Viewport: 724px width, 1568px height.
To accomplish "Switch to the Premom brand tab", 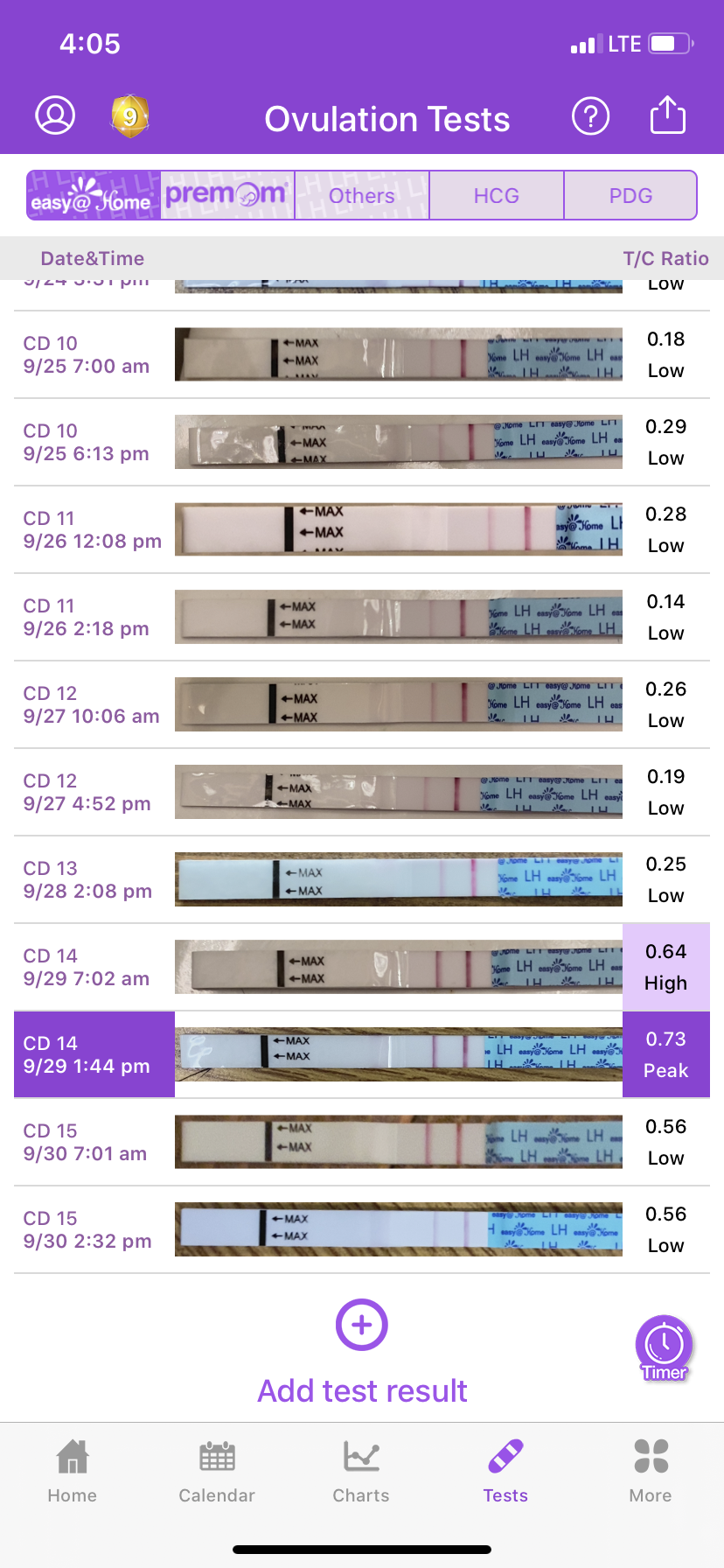I will 227,195.
